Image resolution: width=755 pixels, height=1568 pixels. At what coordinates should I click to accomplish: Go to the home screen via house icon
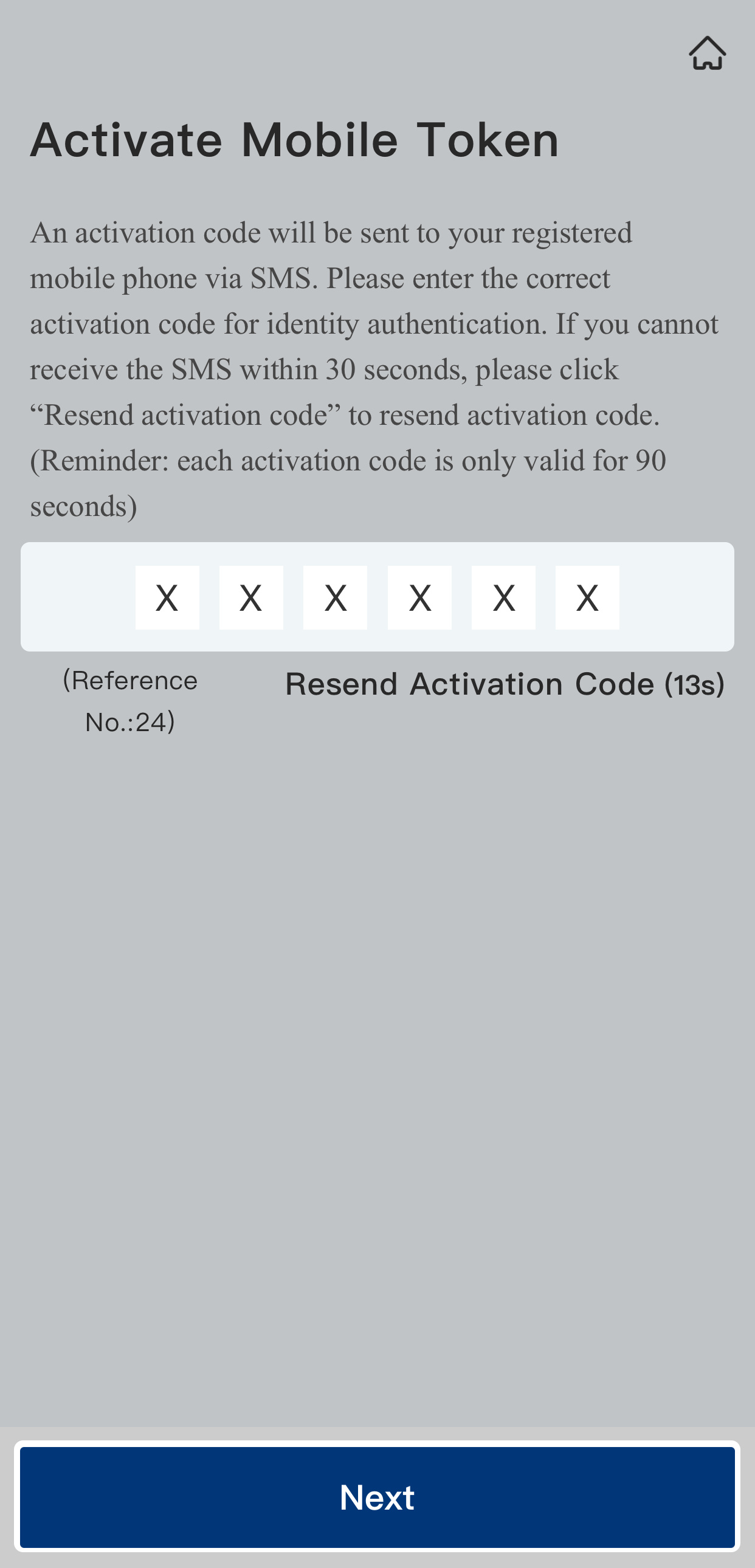(707, 53)
